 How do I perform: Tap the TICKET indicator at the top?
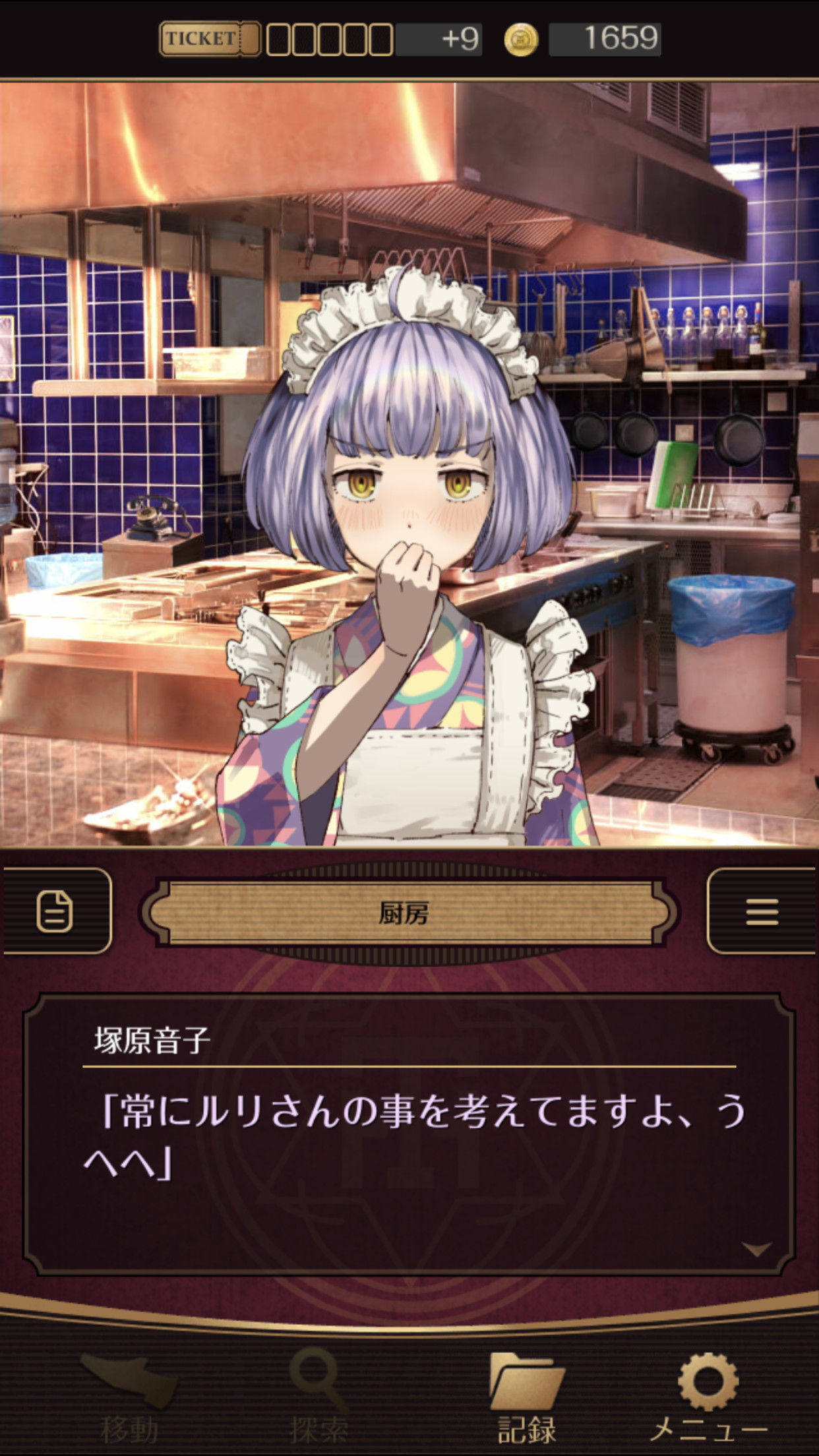point(210,39)
